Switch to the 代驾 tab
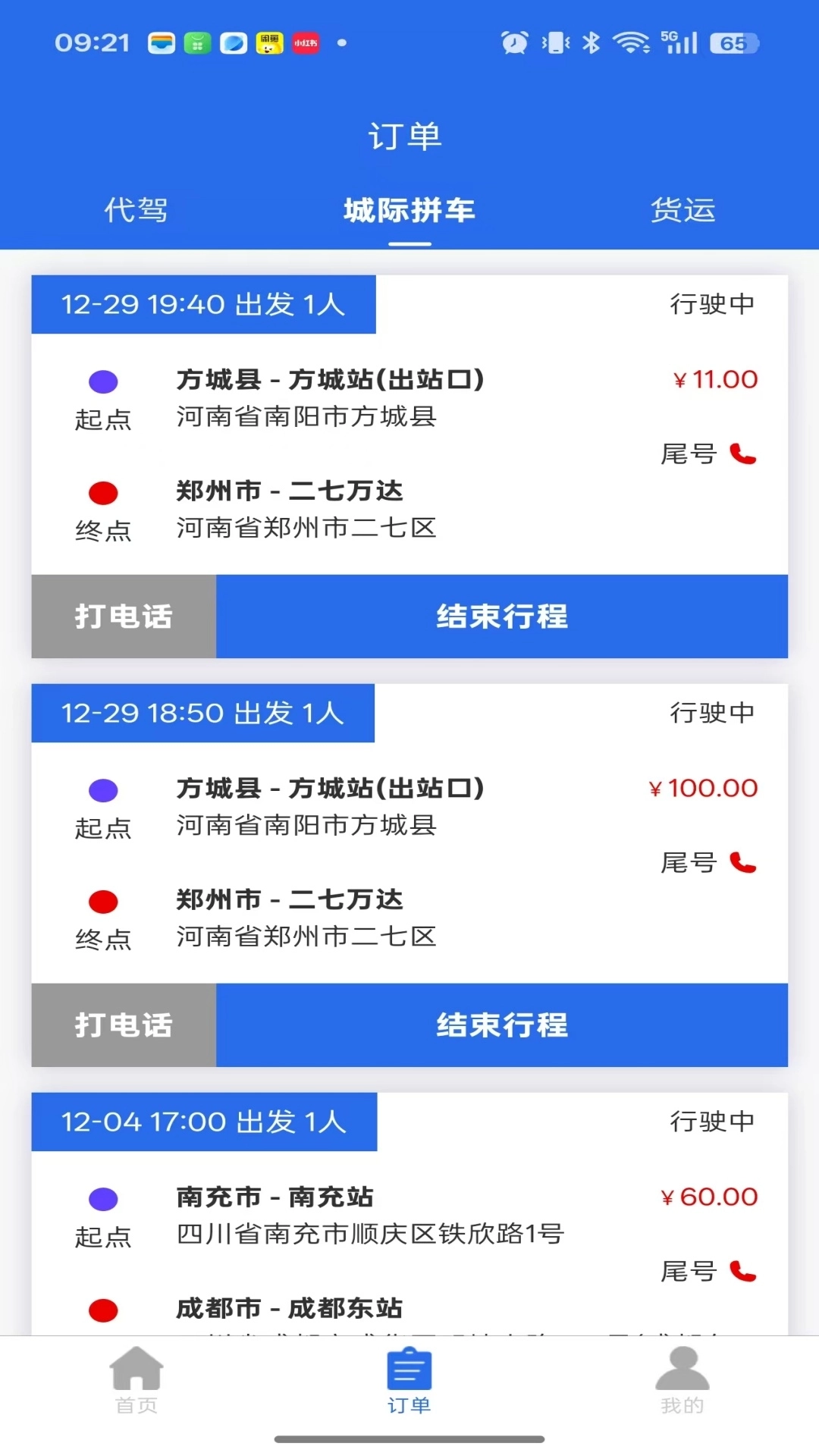The image size is (819, 1456). click(x=136, y=212)
